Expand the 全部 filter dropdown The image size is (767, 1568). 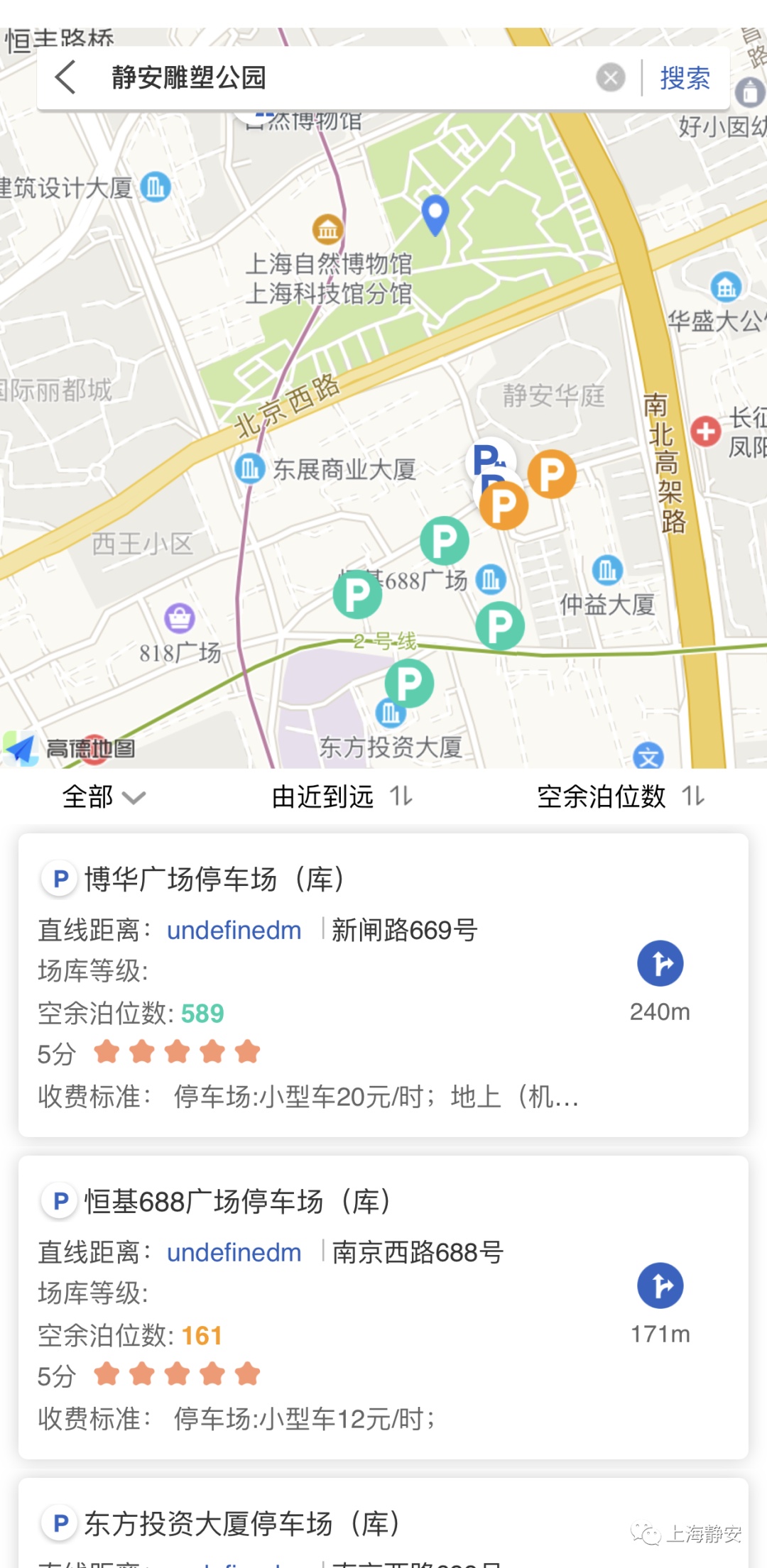103,796
